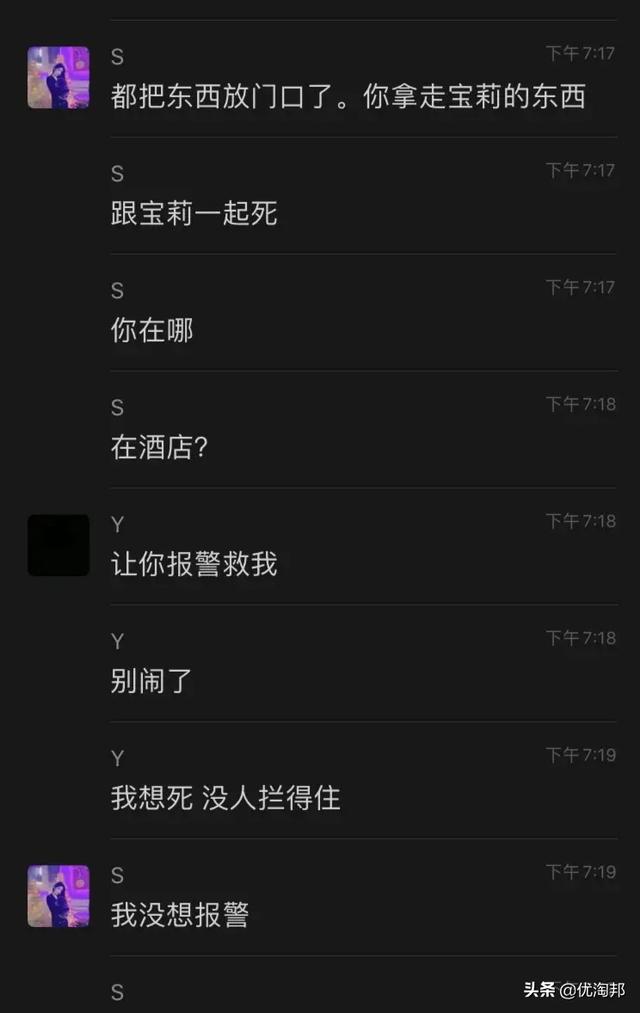Open Y's avatar beside the 让你报警救我 message
Viewport: 640px width, 1013px height.
(x=58, y=545)
